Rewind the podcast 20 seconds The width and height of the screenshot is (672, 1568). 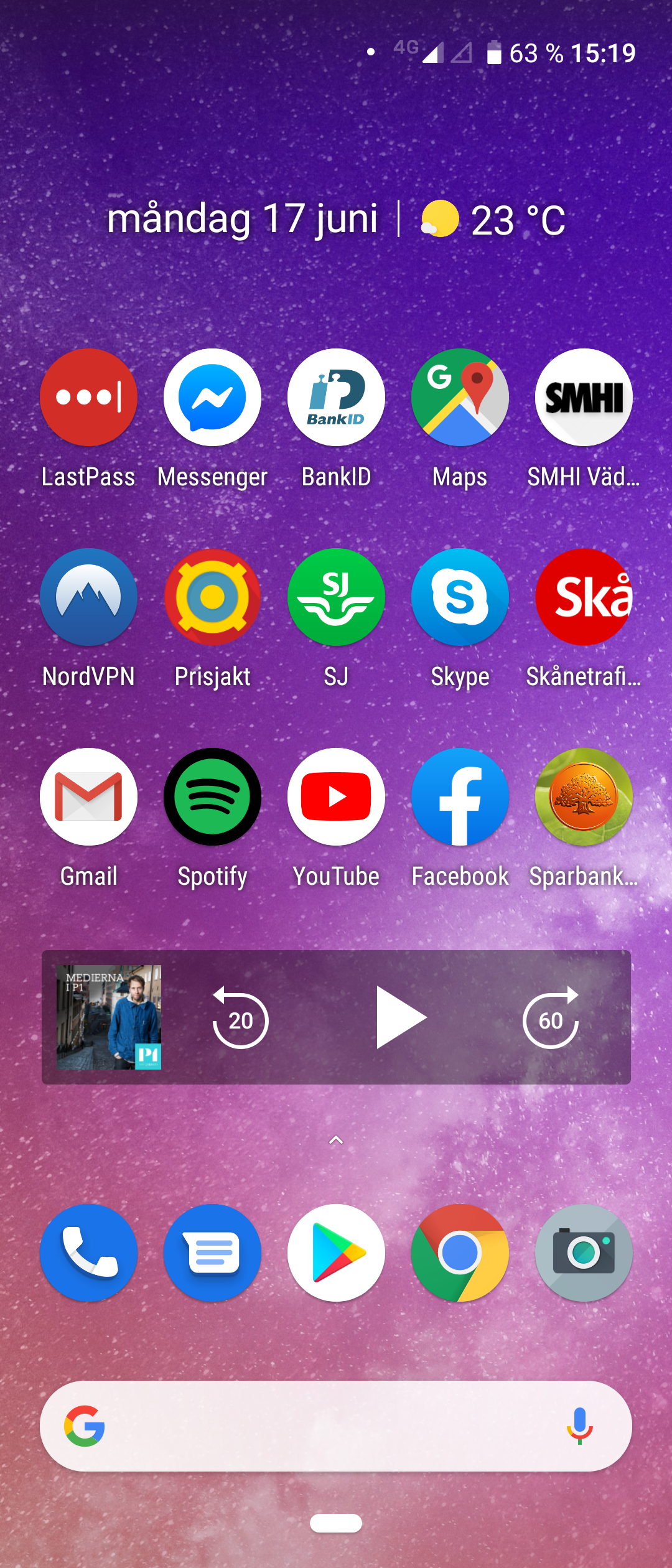click(x=240, y=1019)
